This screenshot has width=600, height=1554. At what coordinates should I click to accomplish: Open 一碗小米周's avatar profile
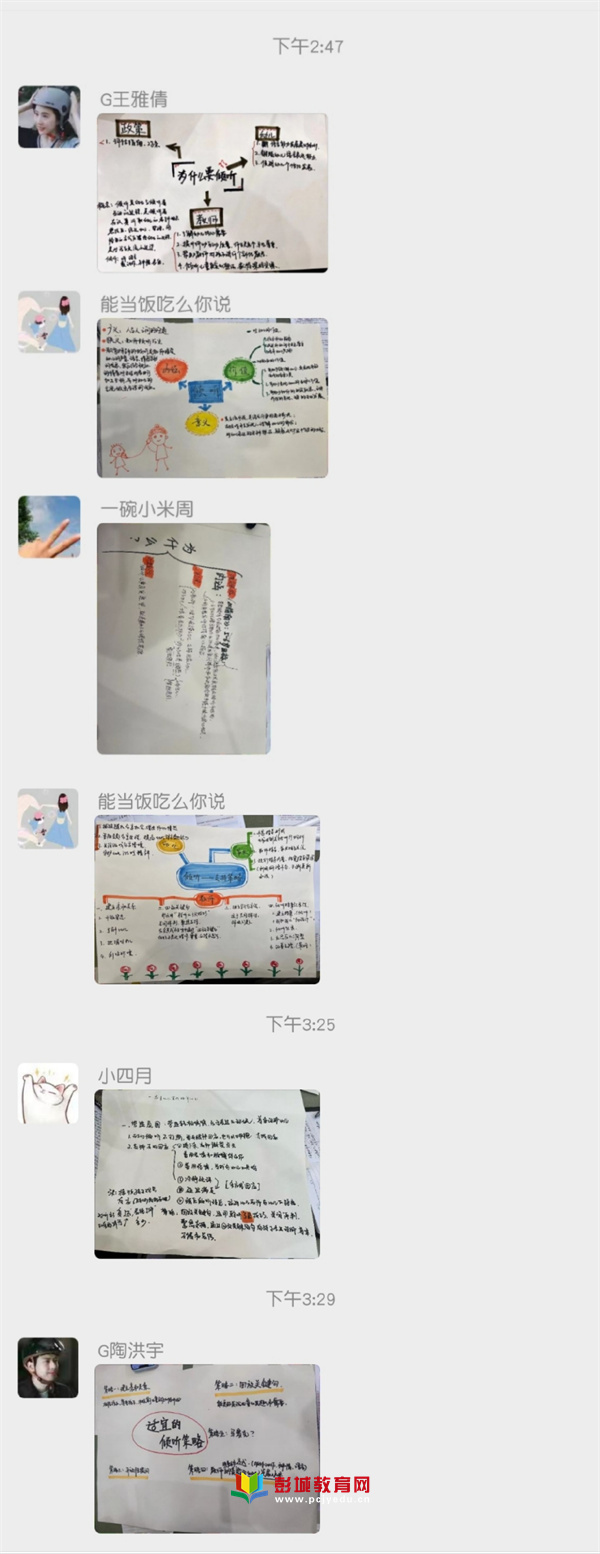pyautogui.click(x=49, y=527)
